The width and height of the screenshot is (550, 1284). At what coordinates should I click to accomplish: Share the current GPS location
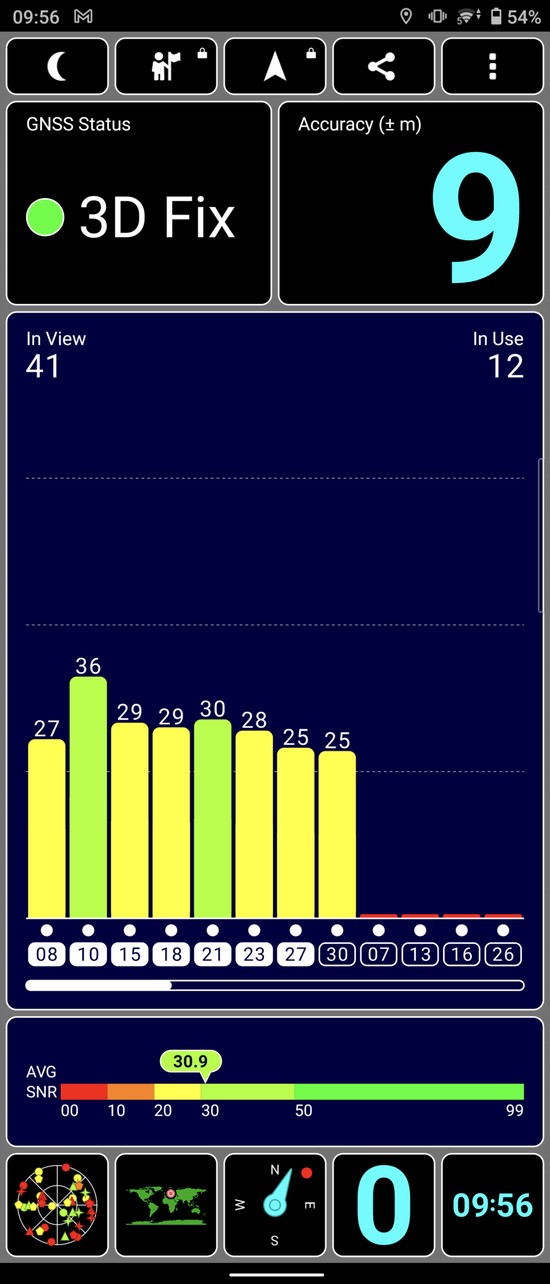coord(384,67)
